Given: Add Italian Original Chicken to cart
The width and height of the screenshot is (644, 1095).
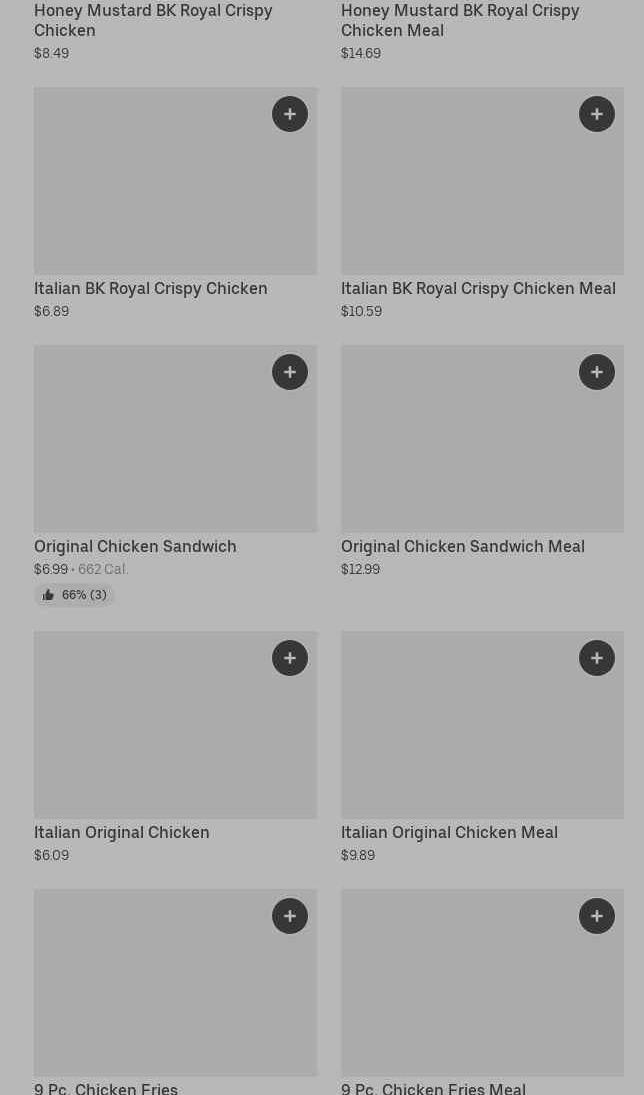Looking at the screenshot, I should pos(290,658).
